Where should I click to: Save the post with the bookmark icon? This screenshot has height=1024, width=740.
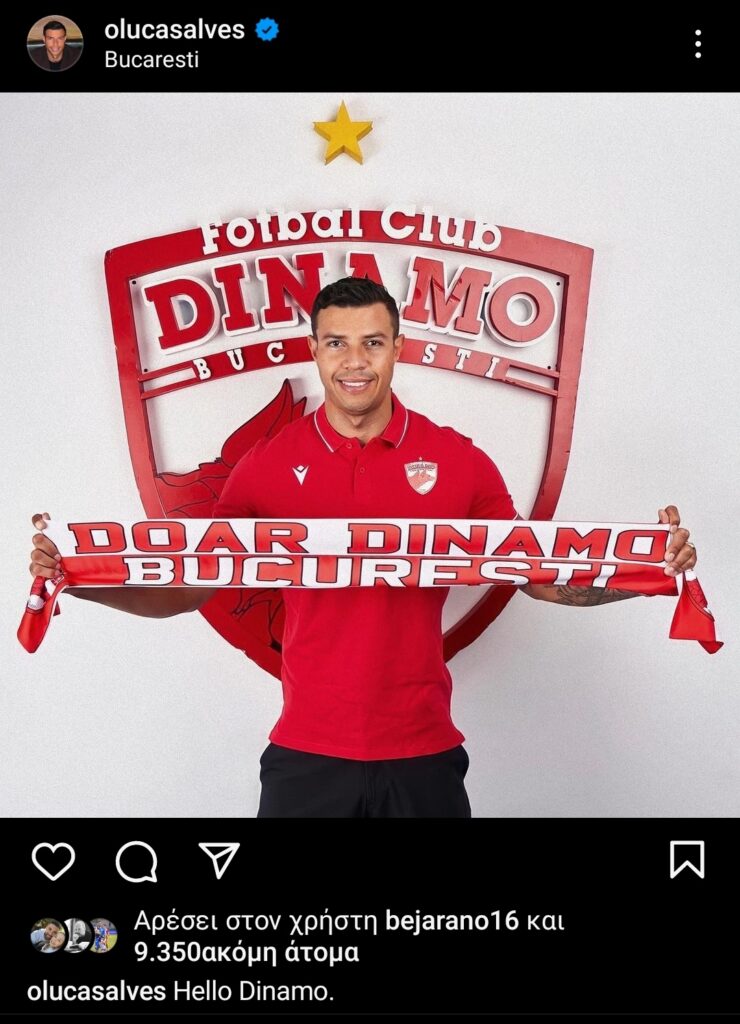(687, 859)
